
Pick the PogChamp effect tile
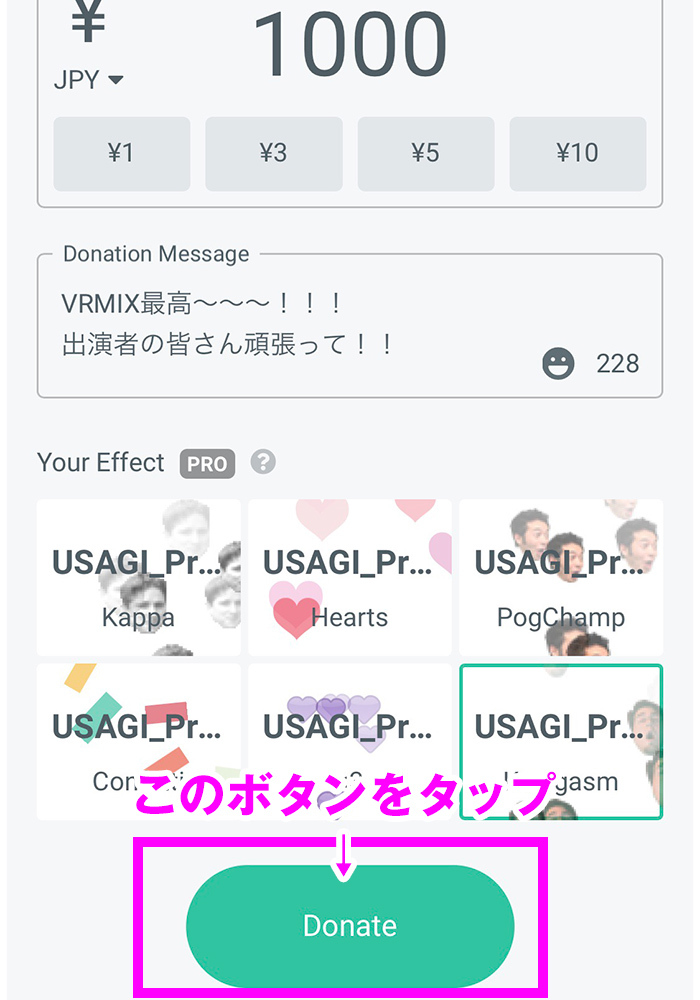click(x=560, y=577)
